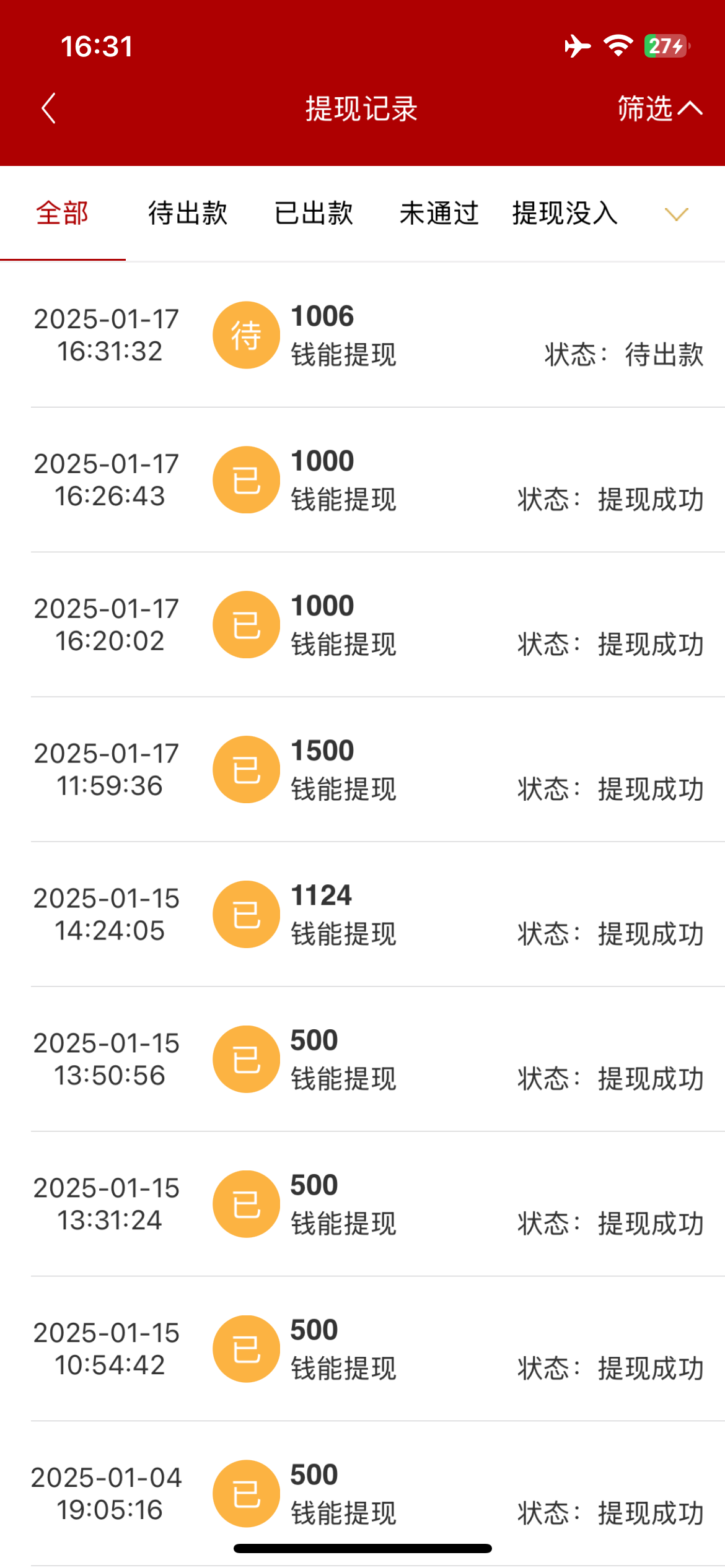
Task: Open the 筛选 filter dropdown
Action: (x=659, y=109)
